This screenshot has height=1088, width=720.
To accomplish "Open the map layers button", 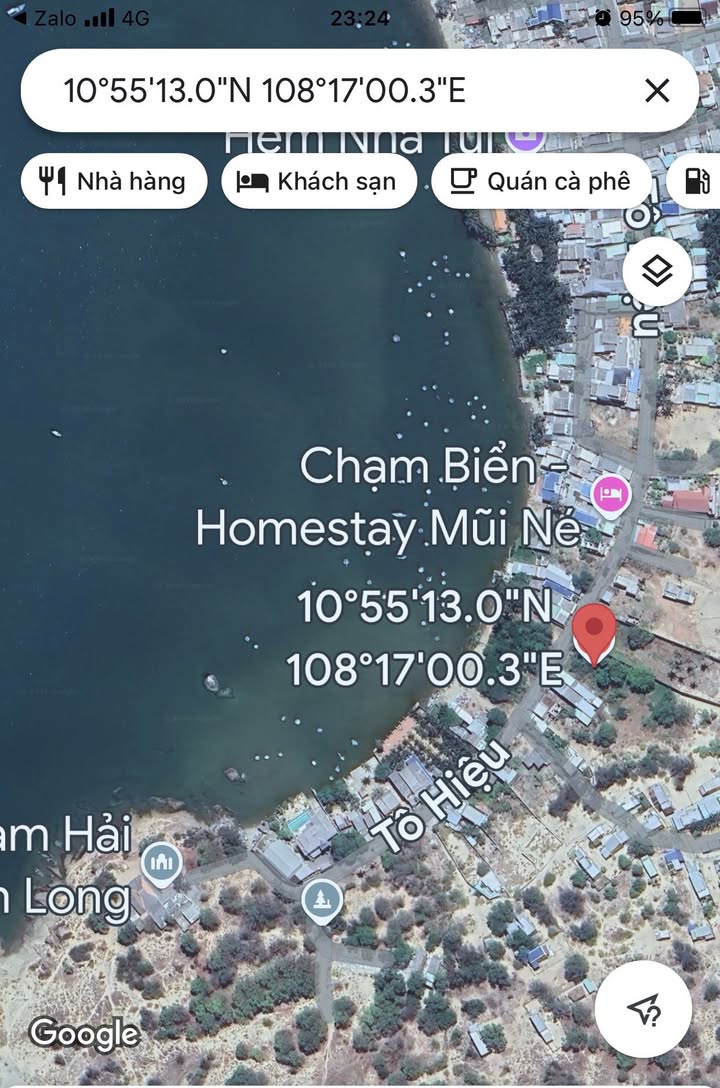I will click(x=657, y=271).
